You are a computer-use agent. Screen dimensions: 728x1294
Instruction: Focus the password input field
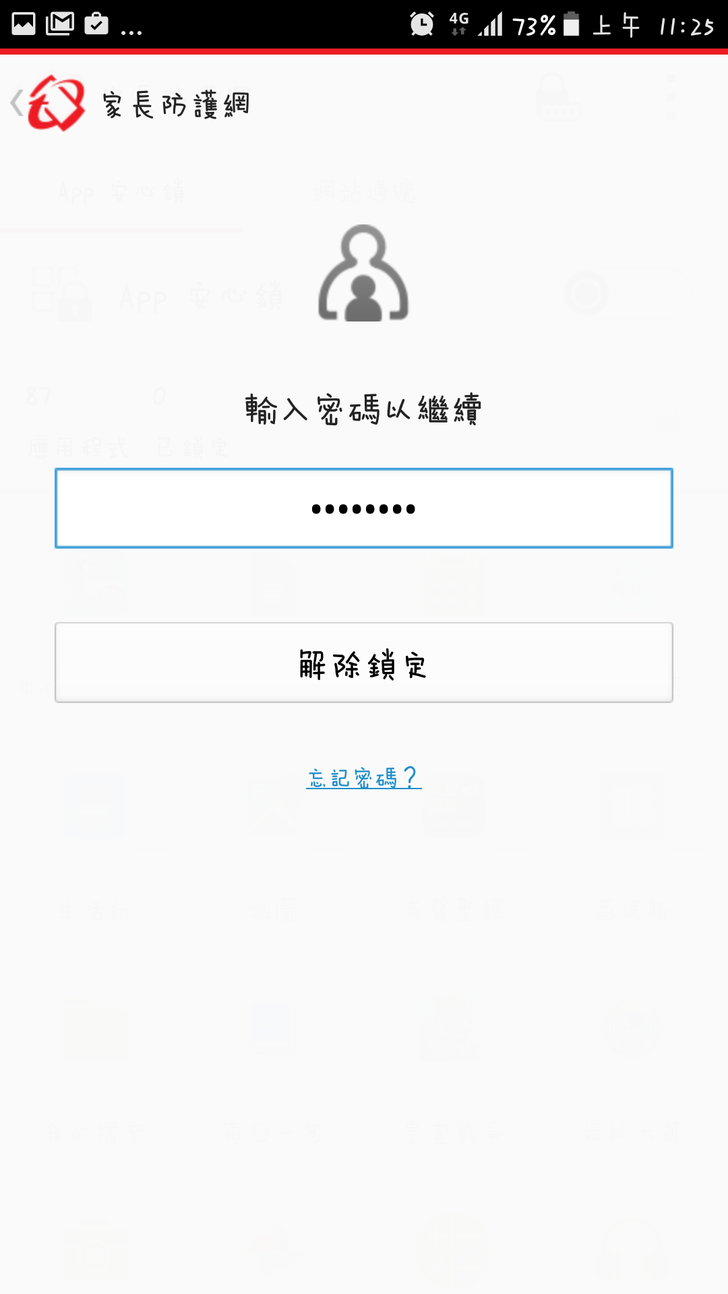point(363,508)
